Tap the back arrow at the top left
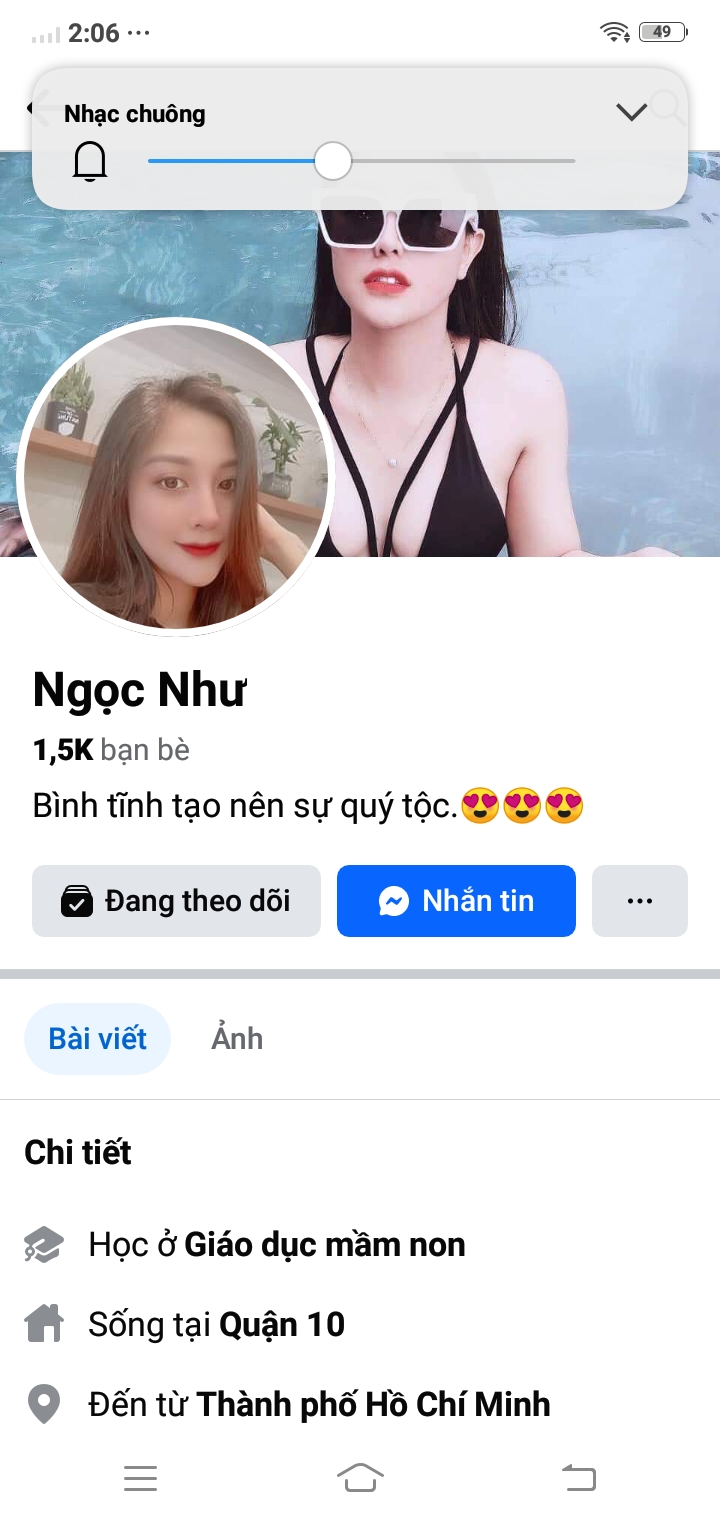This screenshot has width=720, height=1520. pyautogui.click(x=38, y=110)
